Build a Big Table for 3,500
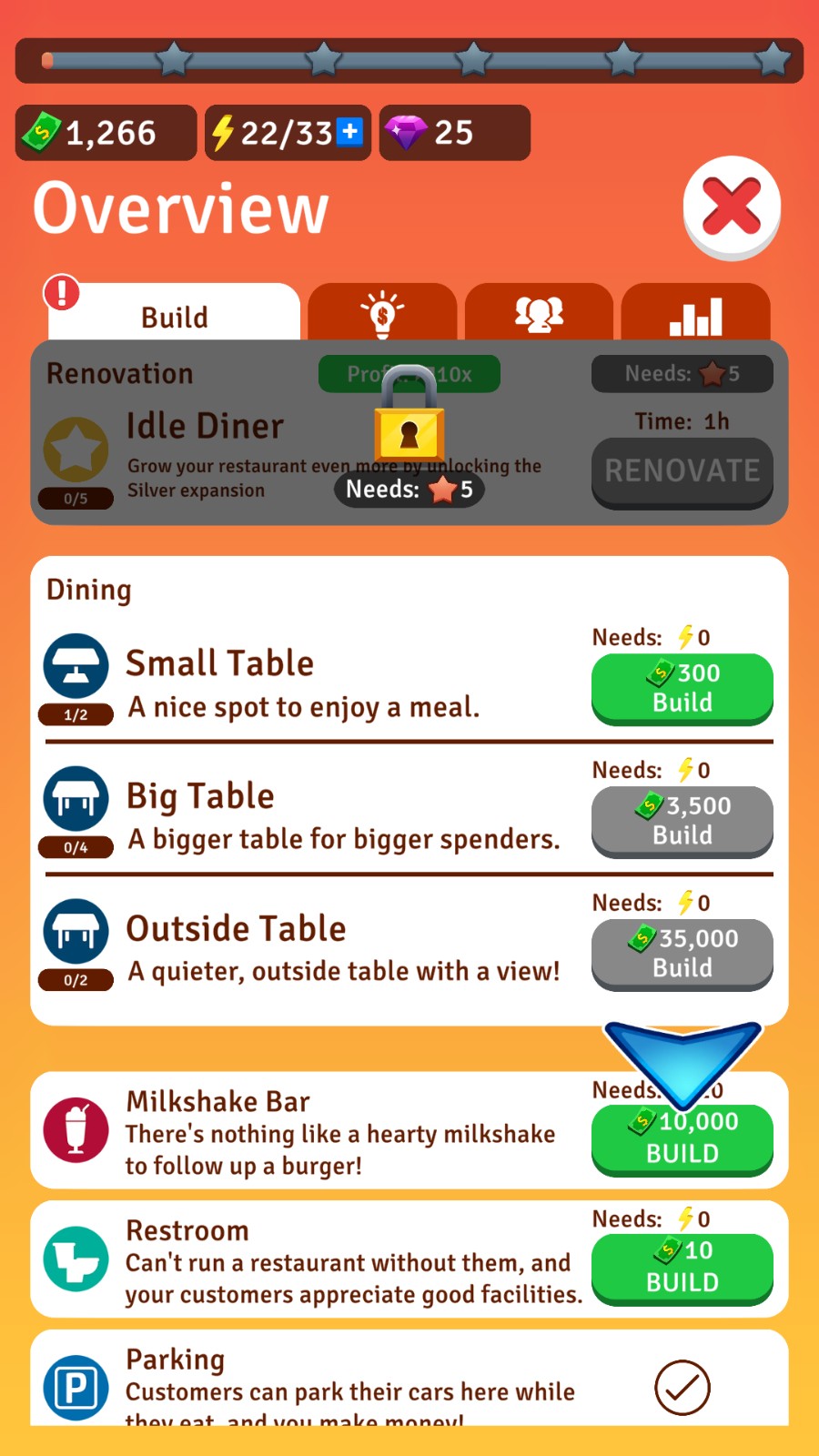Viewport: 819px width, 1456px height. [x=682, y=821]
